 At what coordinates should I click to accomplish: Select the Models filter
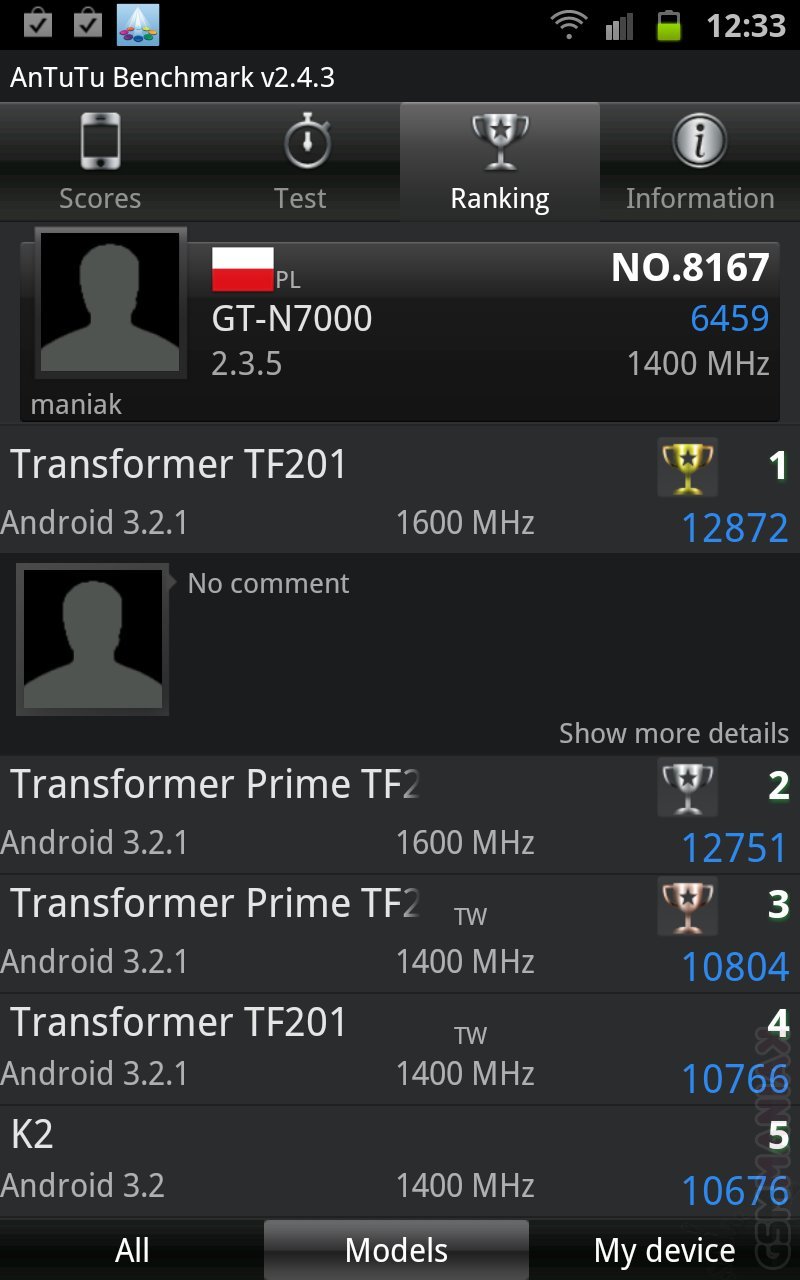tap(396, 1250)
